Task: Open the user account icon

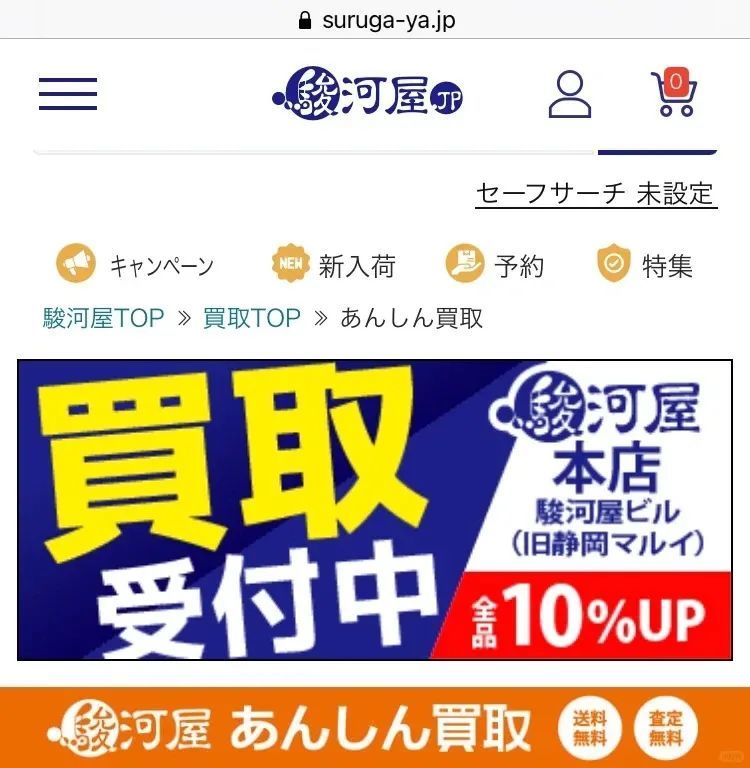Action: point(571,94)
